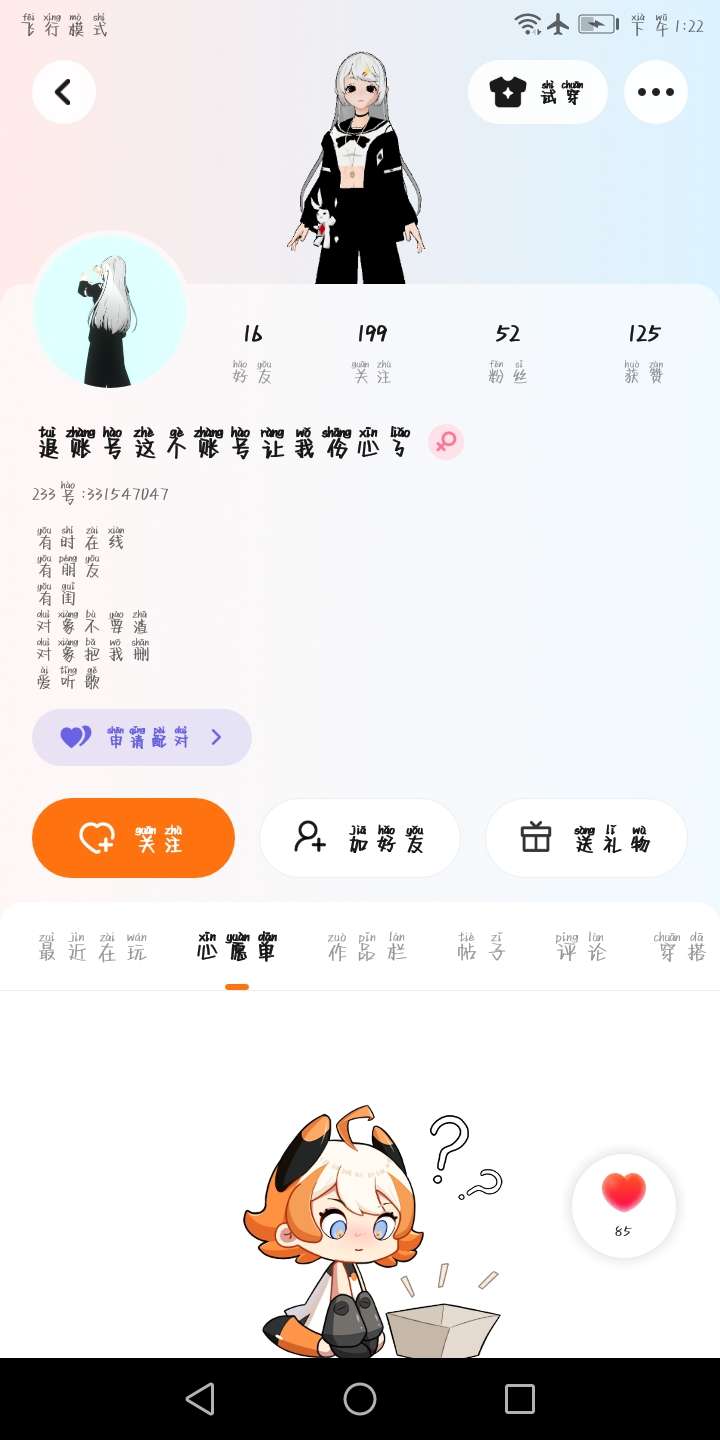Open system recent apps
This screenshot has width=720, height=1440.
(x=520, y=1399)
